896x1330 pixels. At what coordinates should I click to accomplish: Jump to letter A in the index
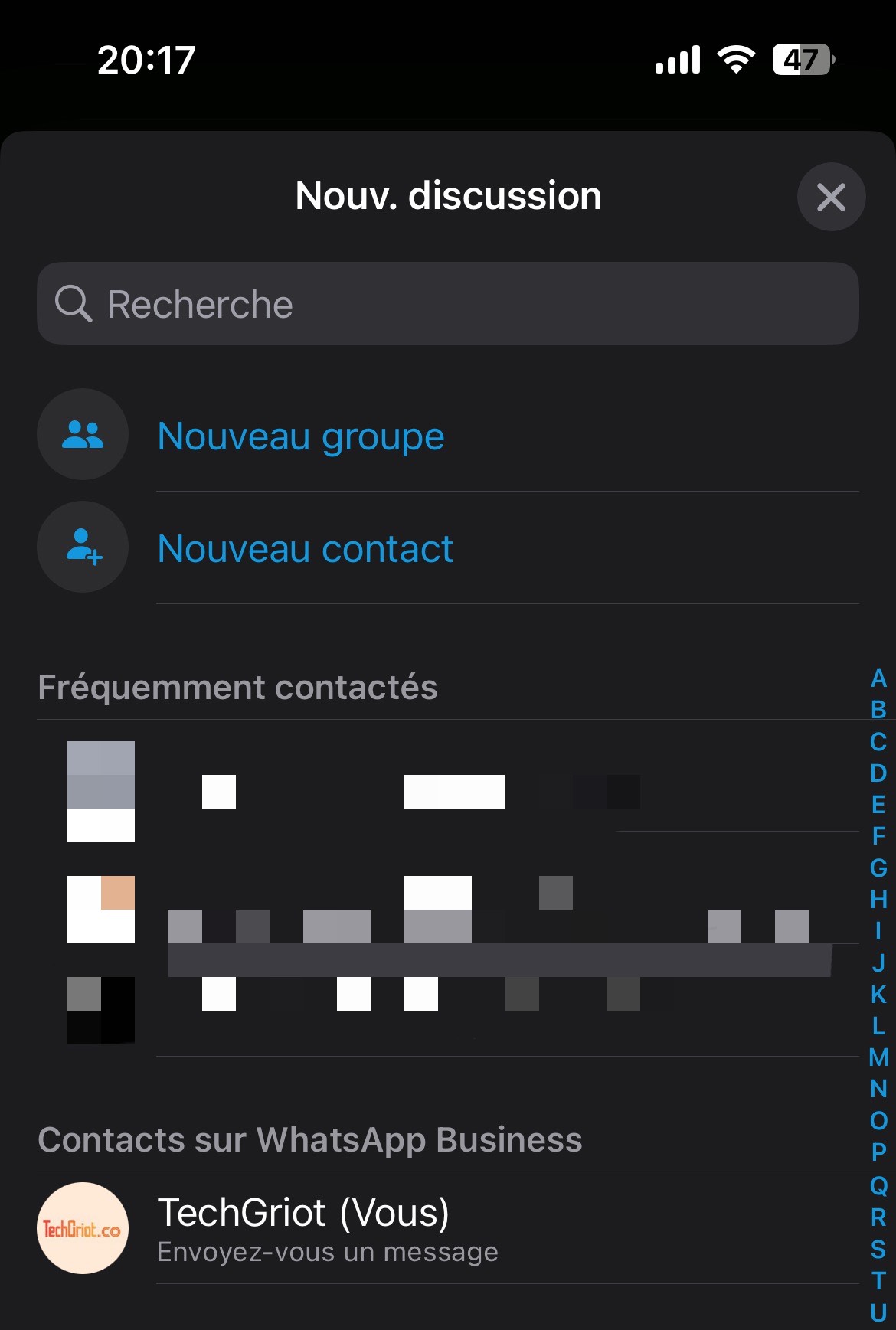[x=878, y=678]
